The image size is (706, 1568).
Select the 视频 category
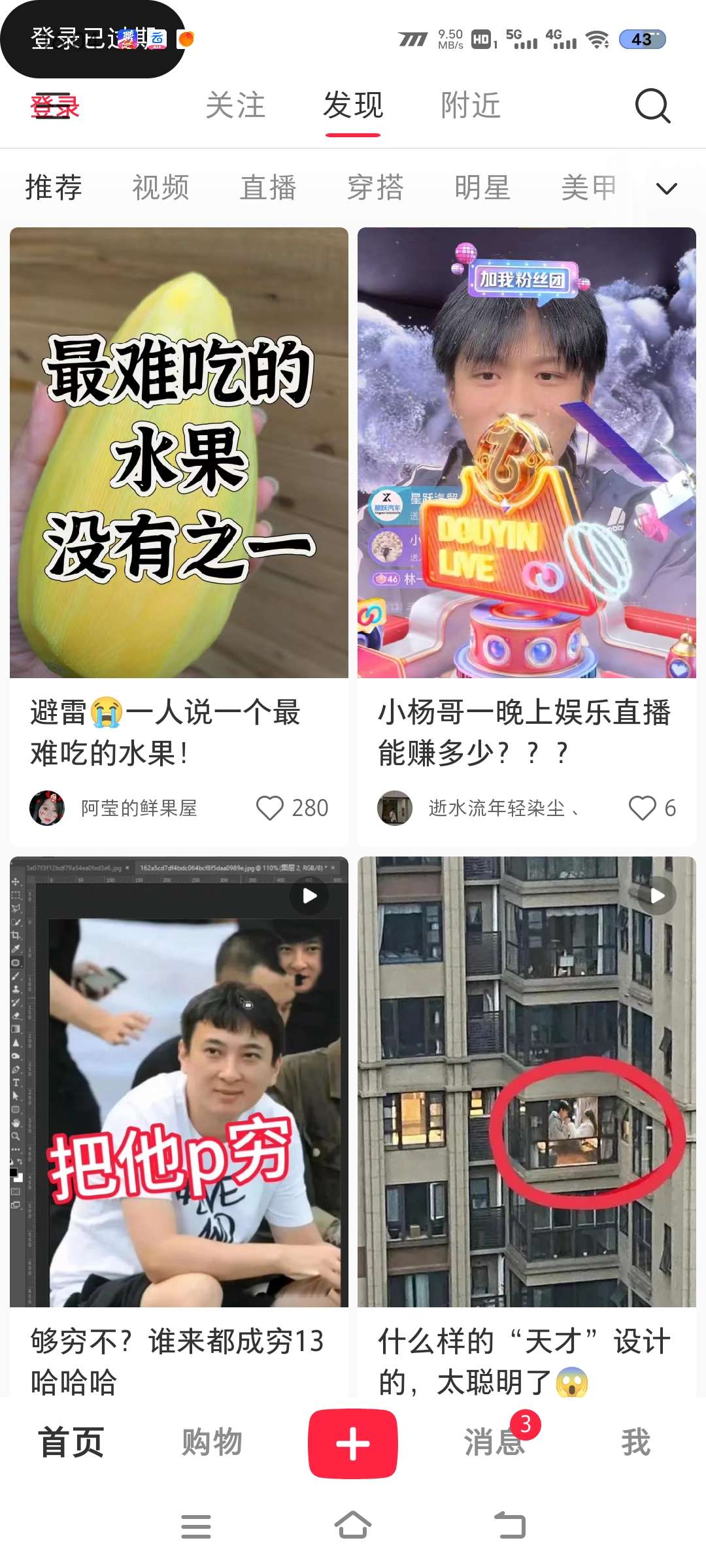(x=161, y=188)
